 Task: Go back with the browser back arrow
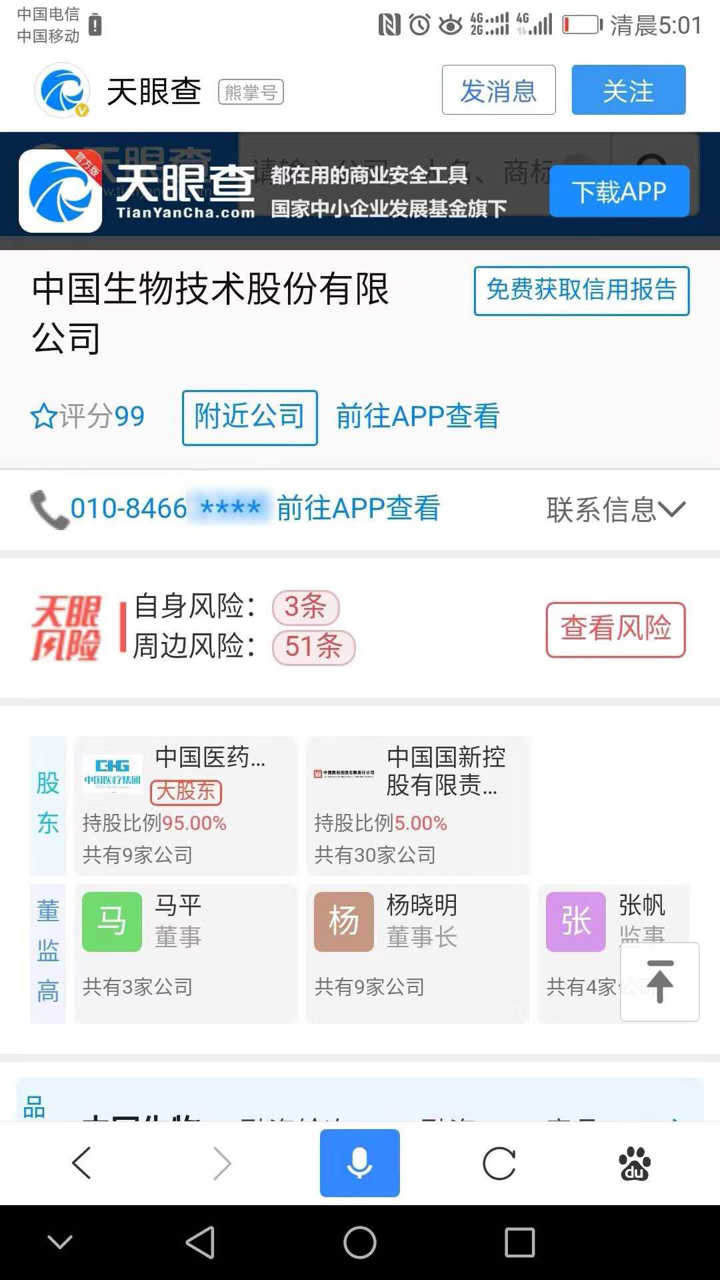tap(82, 1163)
